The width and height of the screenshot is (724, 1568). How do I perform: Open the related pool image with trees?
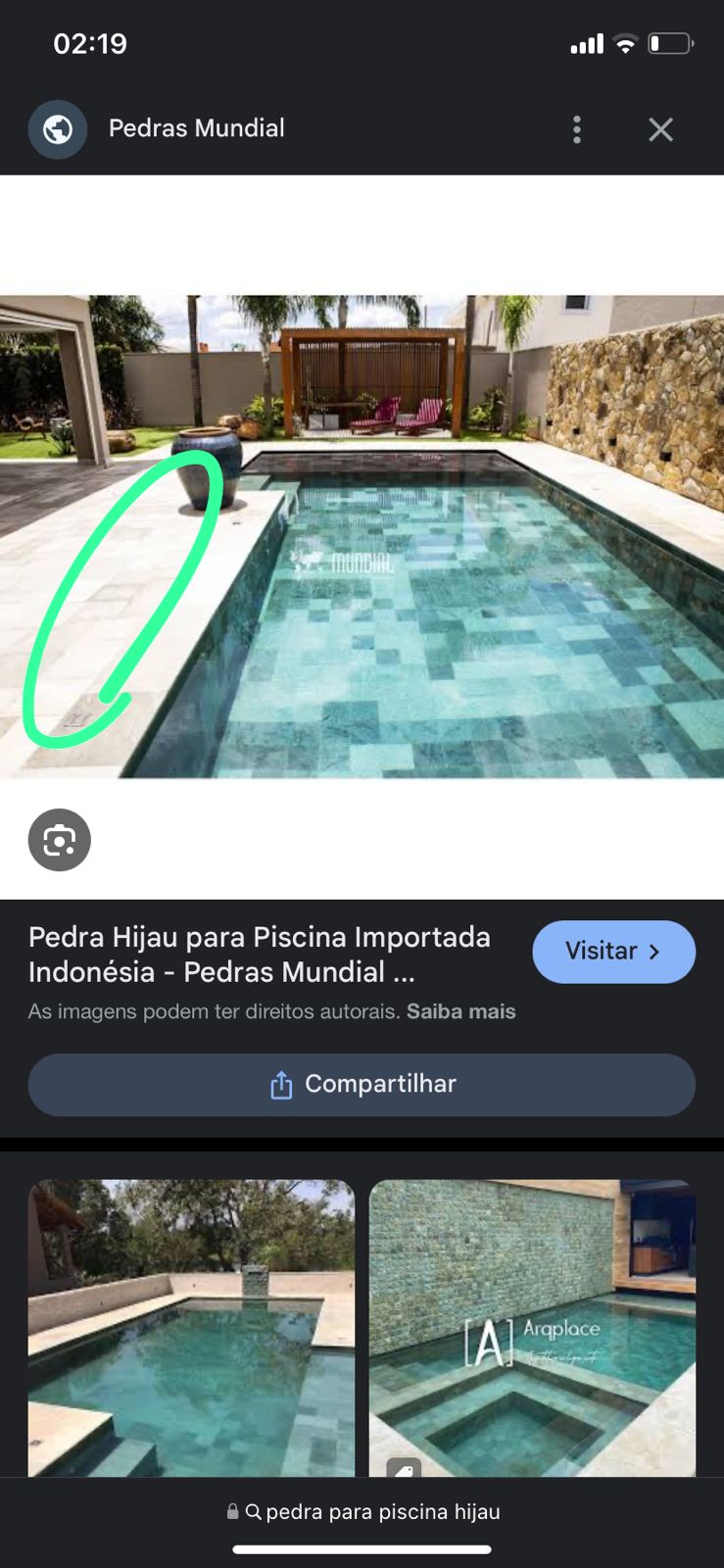click(191, 1328)
